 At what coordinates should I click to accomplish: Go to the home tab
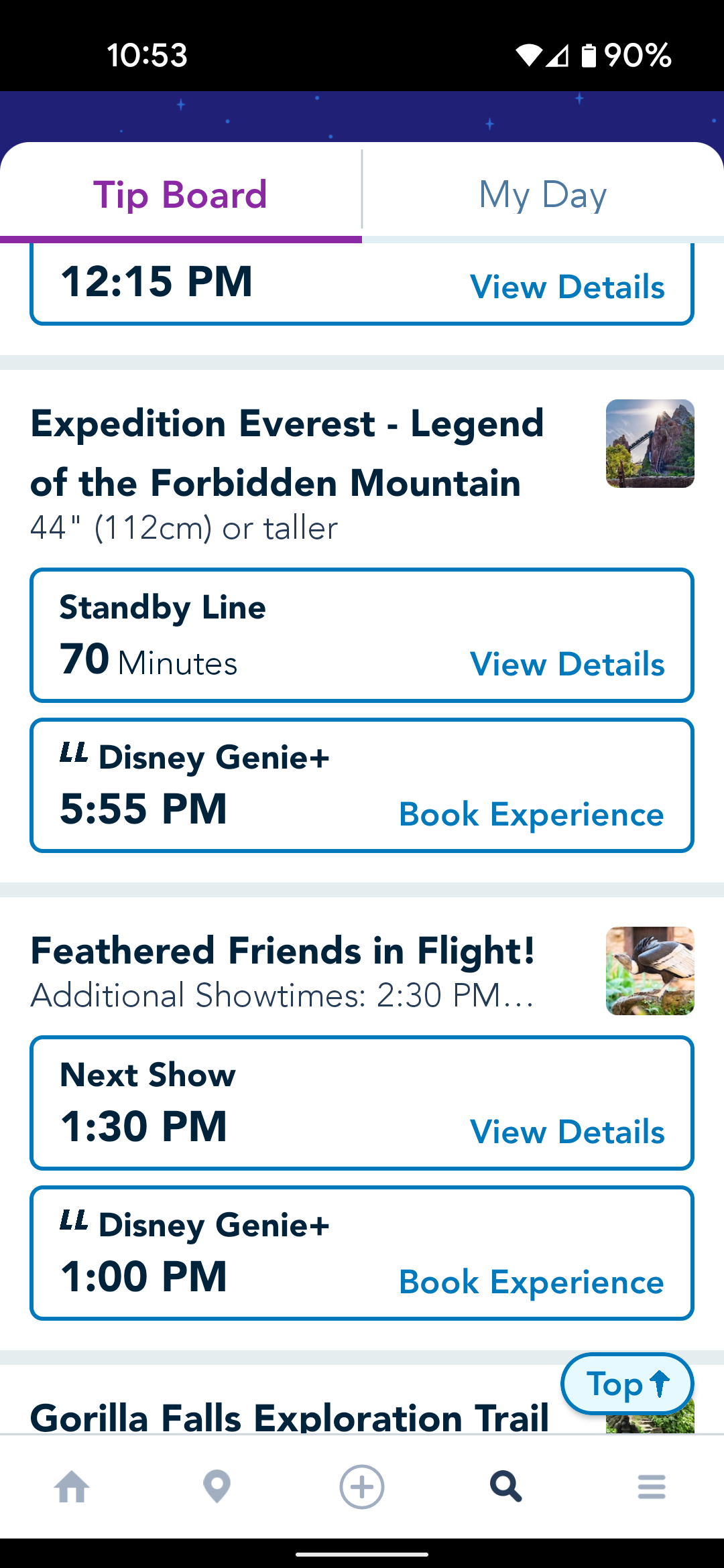(72, 1487)
